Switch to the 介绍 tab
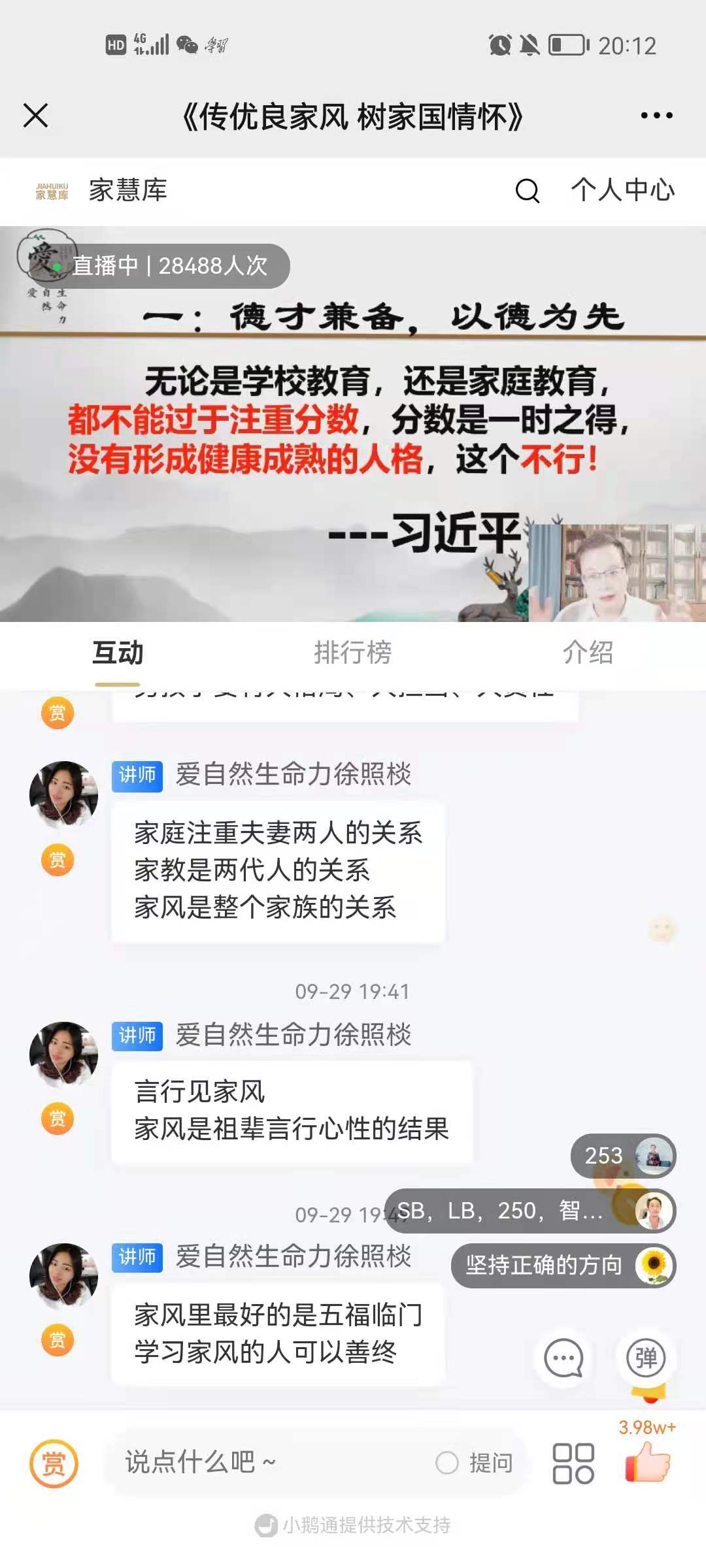Screen dimensions: 706x1568 pyautogui.click(x=588, y=652)
